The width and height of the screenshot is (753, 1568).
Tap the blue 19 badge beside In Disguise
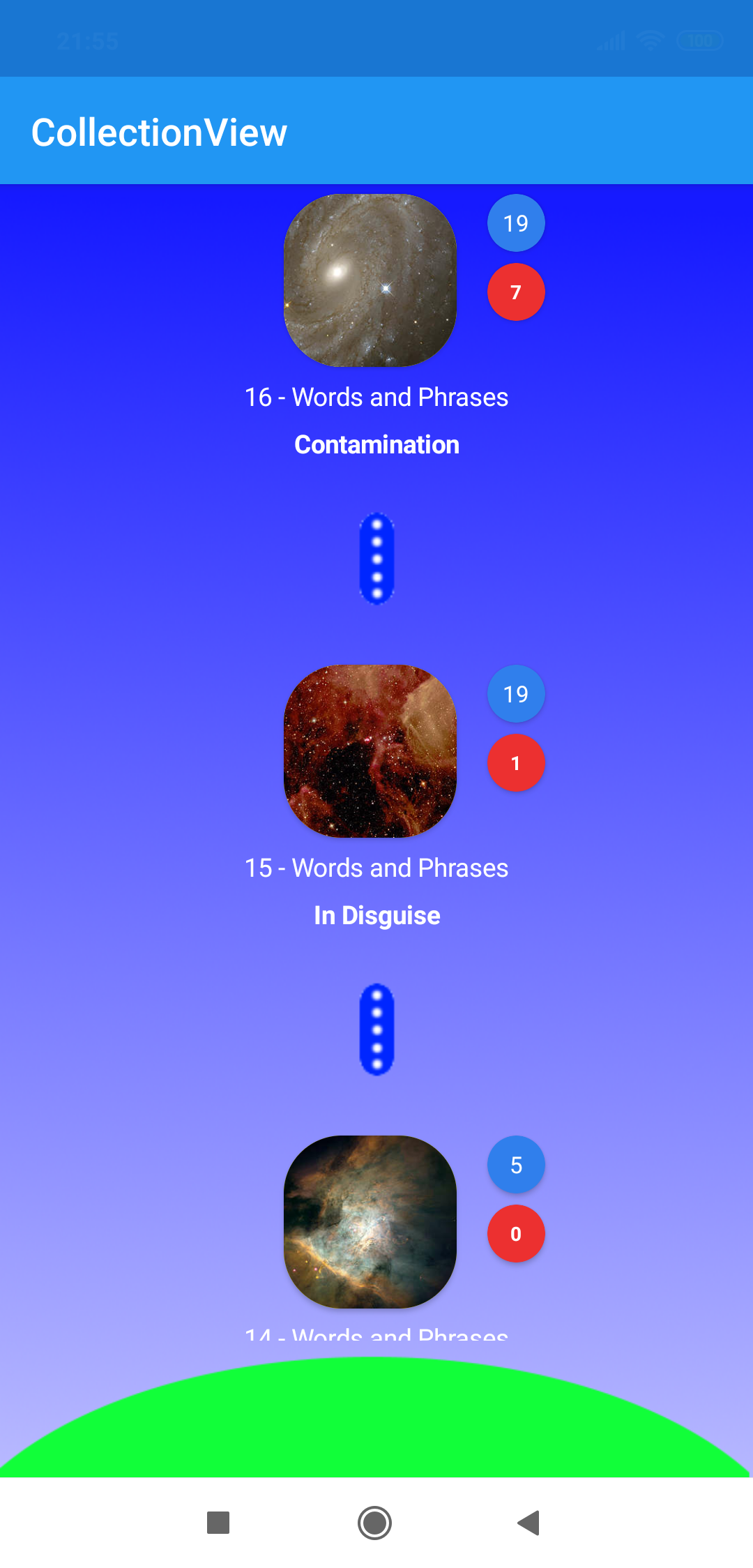516,694
